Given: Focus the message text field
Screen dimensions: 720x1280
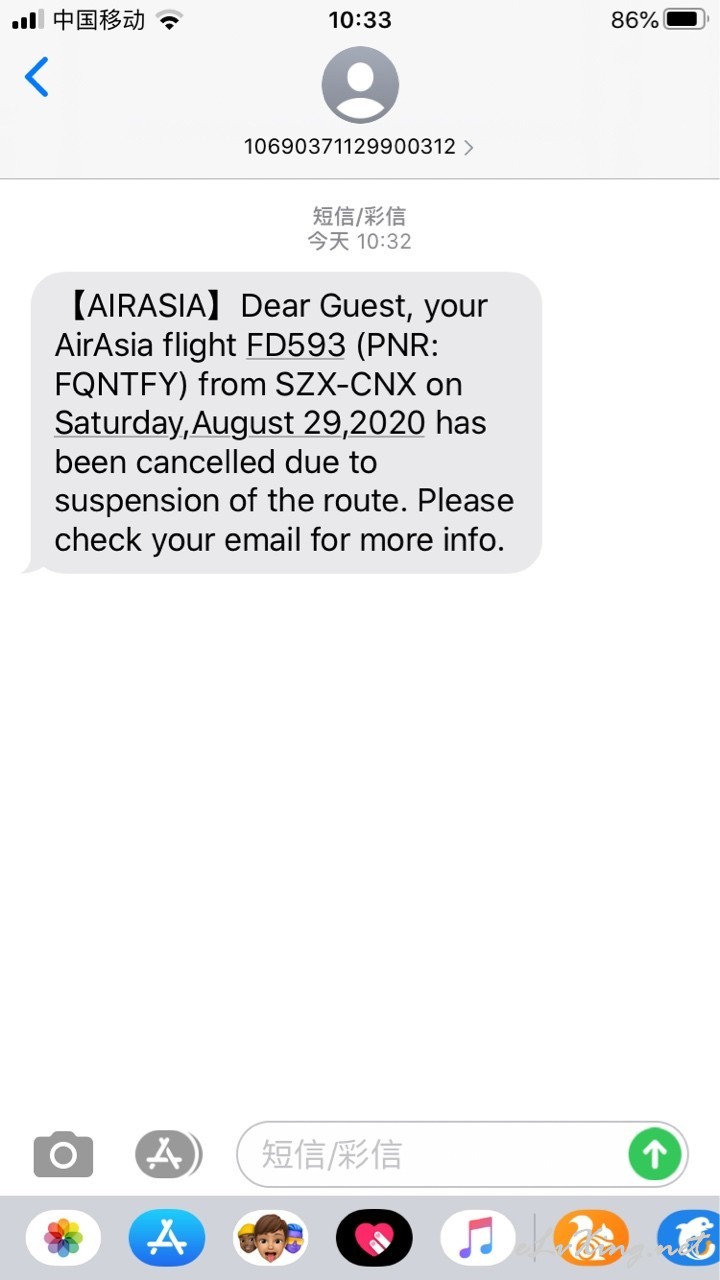Looking at the screenshot, I should (430, 1155).
